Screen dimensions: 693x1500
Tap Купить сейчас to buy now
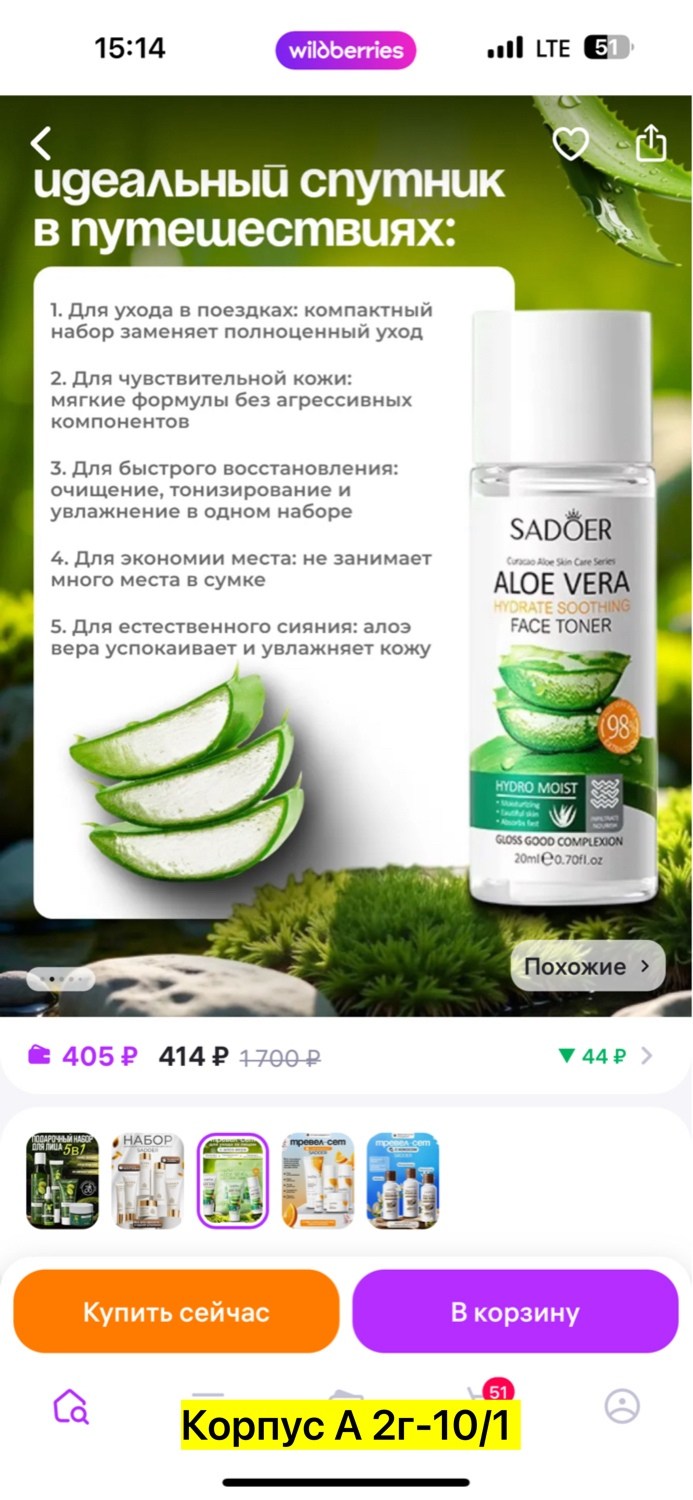pyautogui.click(x=176, y=1312)
